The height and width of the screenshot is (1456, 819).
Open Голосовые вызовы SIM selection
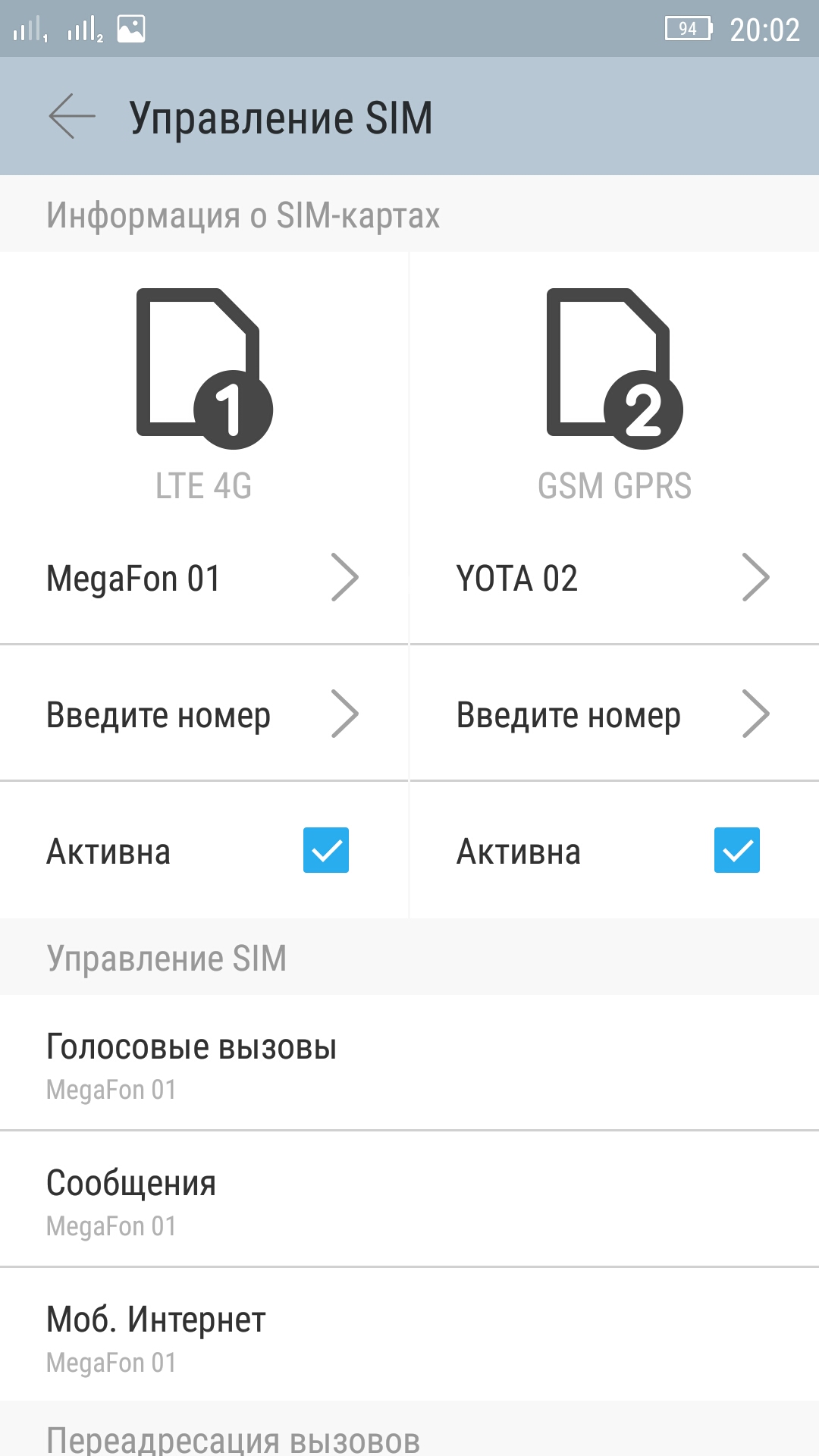tap(409, 1062)
